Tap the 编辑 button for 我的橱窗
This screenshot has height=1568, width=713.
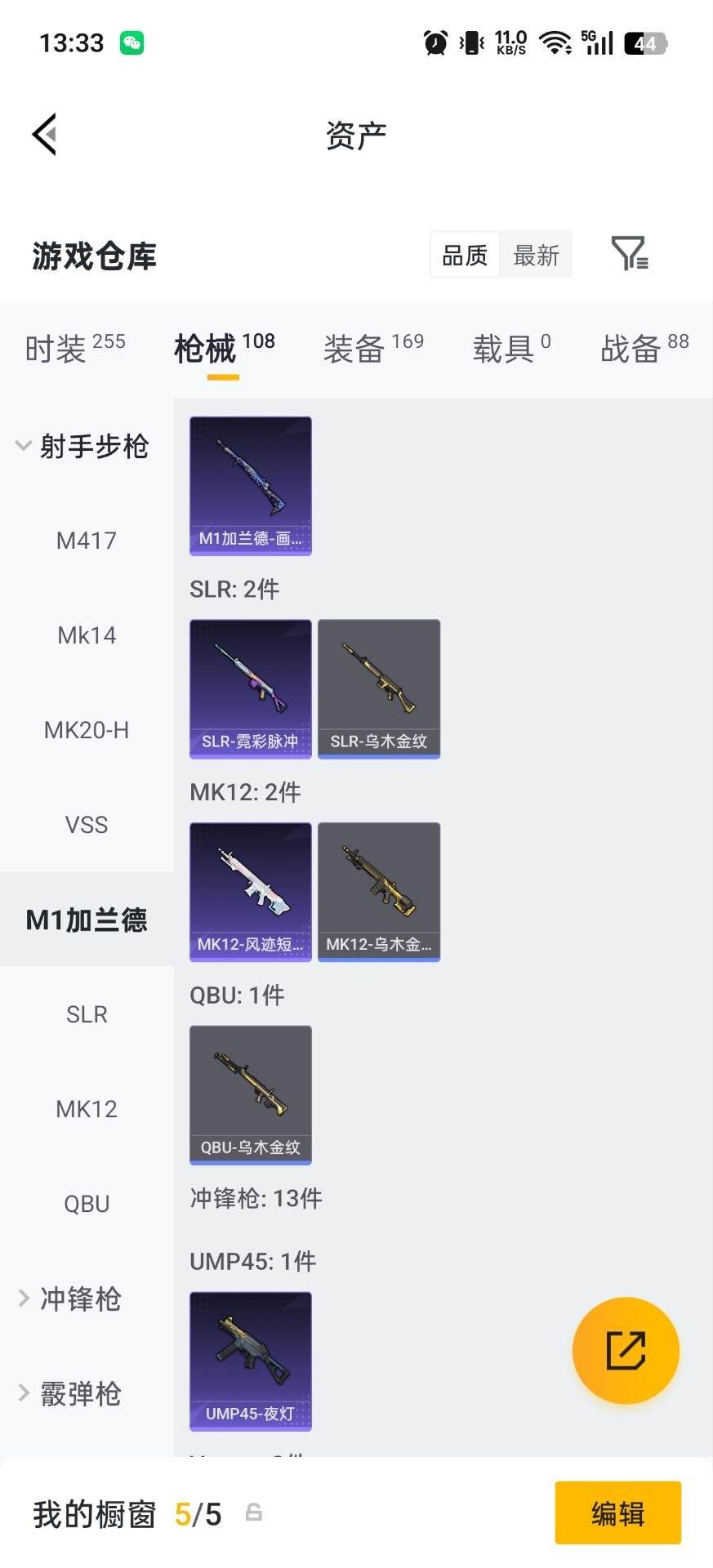click(x=618, y=1513)
